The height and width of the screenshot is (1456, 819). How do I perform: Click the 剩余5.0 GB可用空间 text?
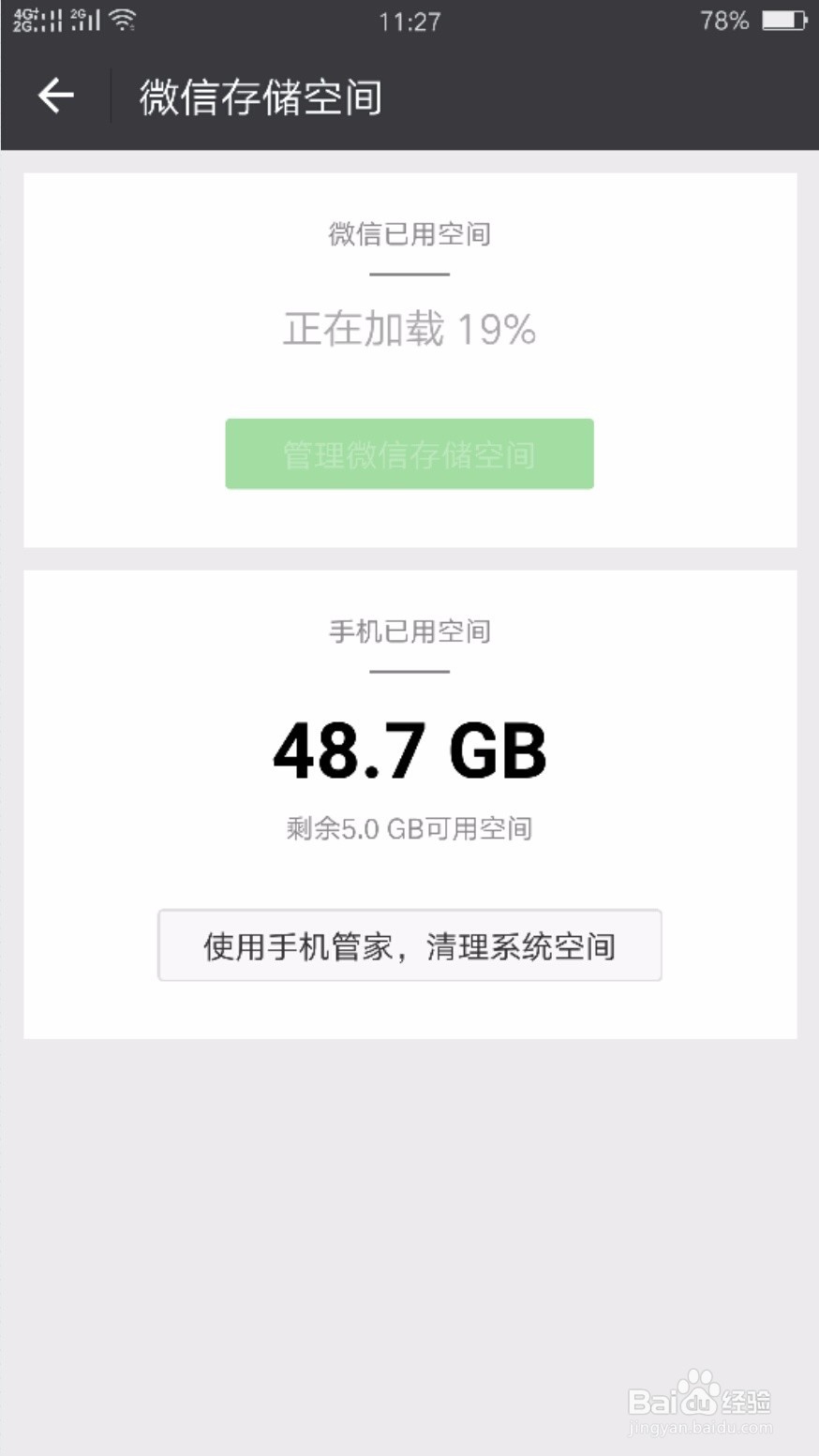point(409,828)
